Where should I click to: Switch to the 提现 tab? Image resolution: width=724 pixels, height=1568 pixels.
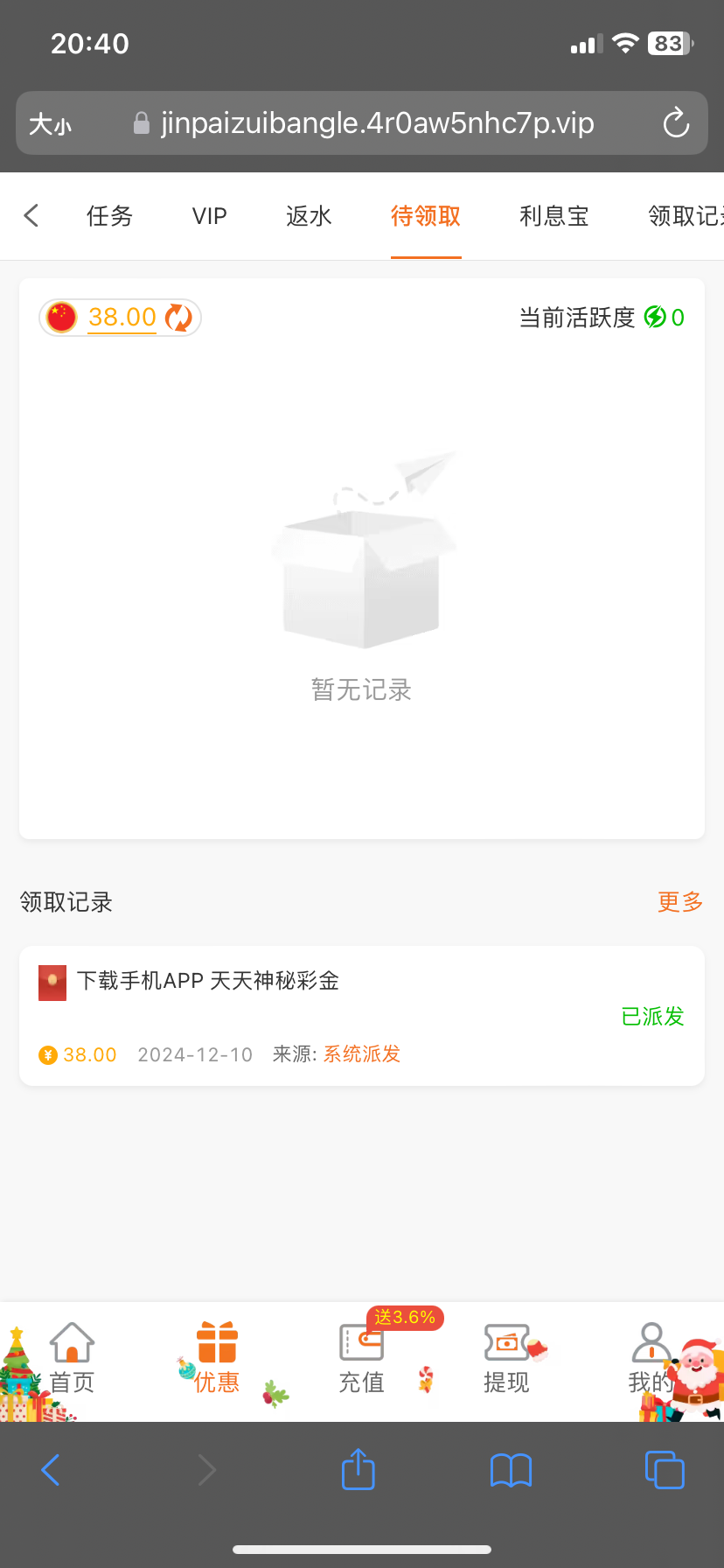[x=506, y=1358]
